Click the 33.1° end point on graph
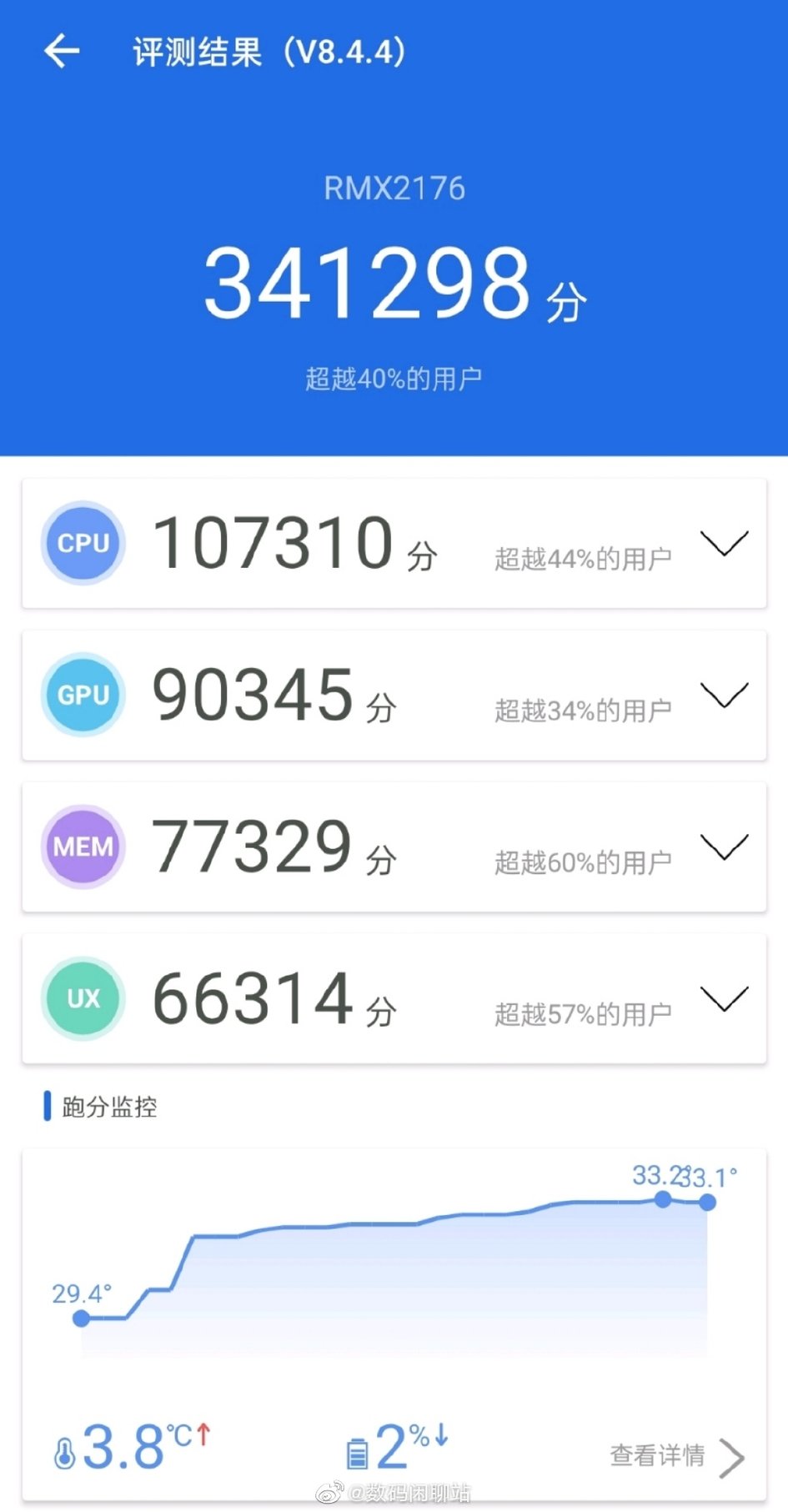788x1512 pixels. (707, 1202)
